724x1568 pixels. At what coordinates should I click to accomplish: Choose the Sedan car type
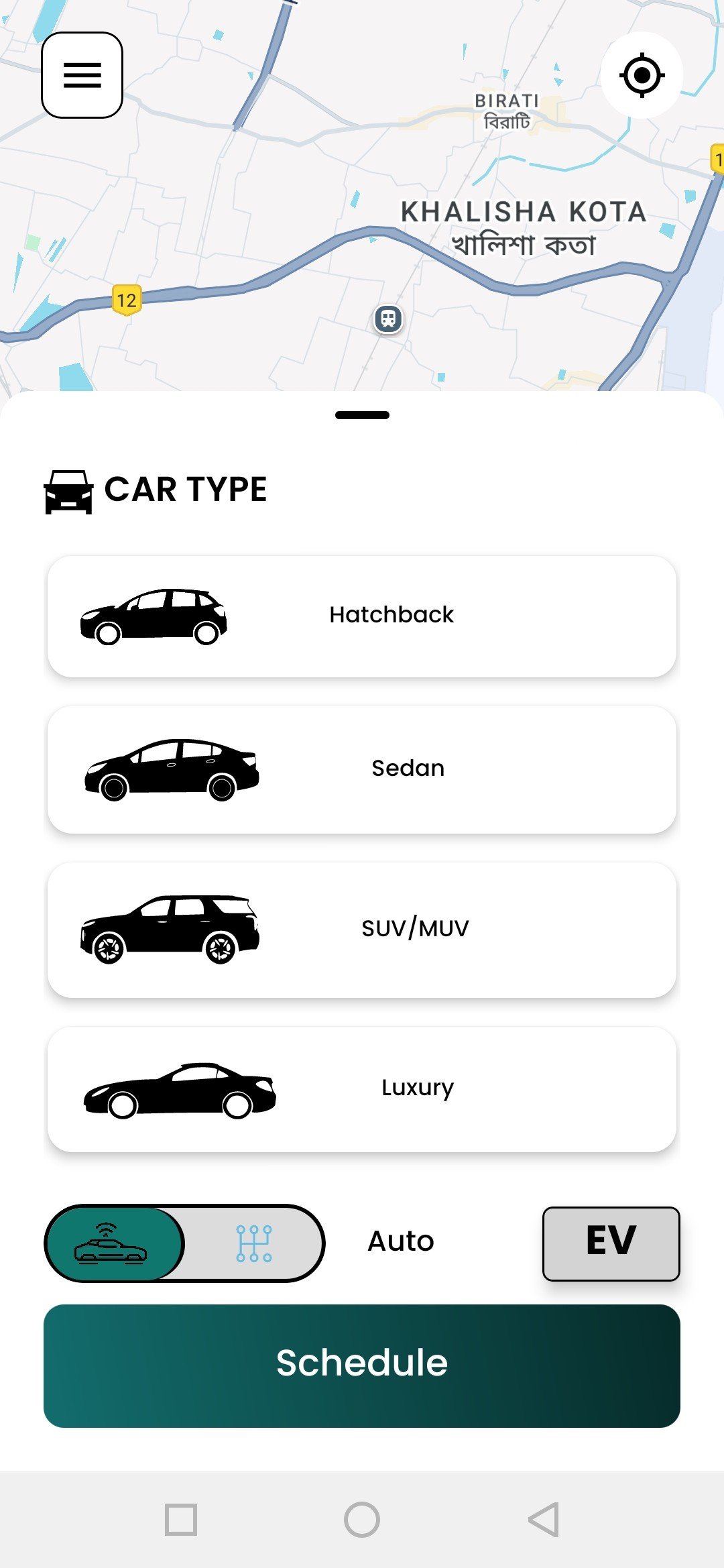[362, 769]
